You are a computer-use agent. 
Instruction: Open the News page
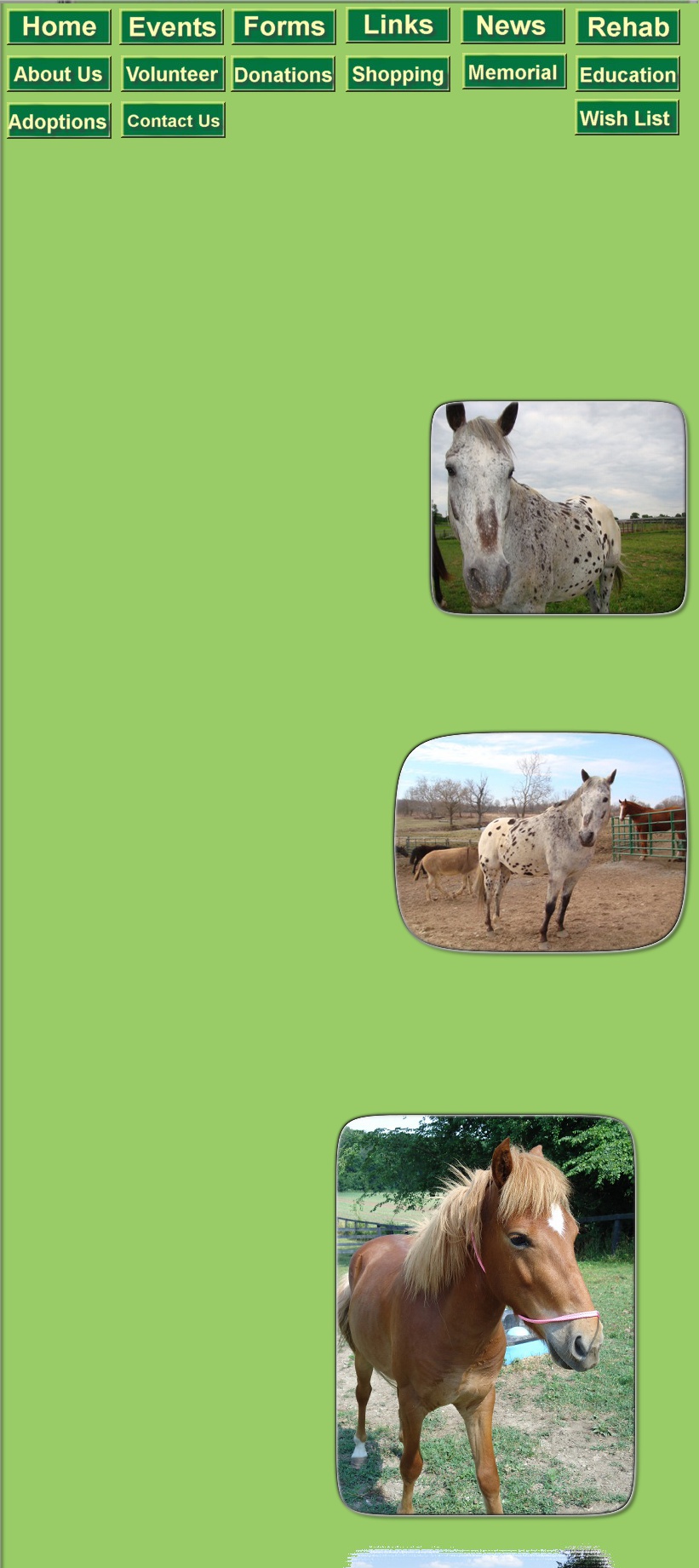pos(513,26)
